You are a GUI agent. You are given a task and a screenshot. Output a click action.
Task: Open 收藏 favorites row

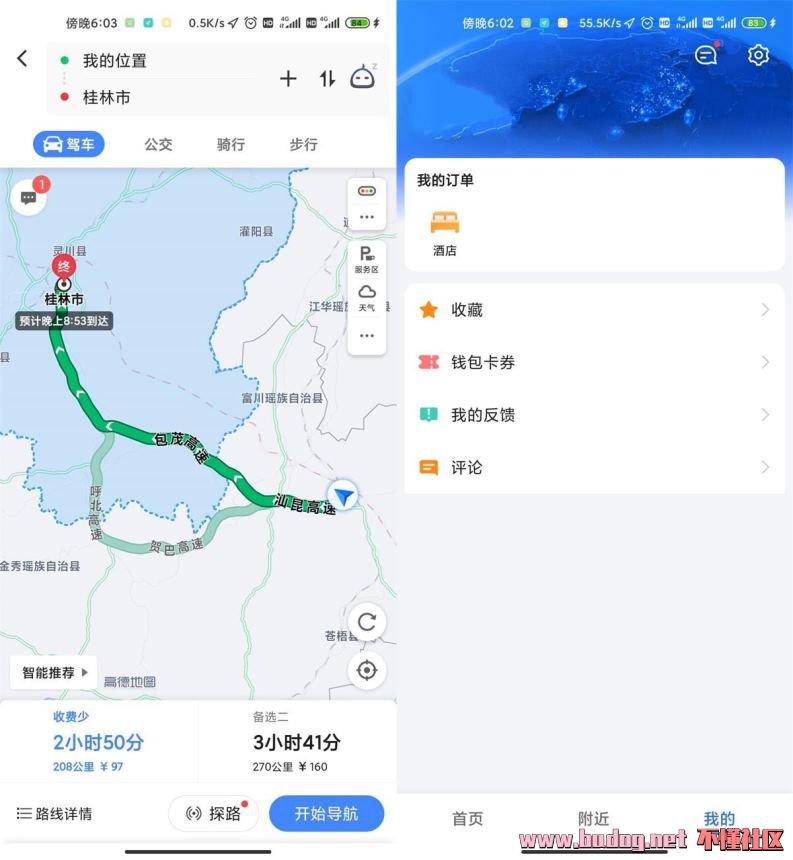click(x=594, y=310)
